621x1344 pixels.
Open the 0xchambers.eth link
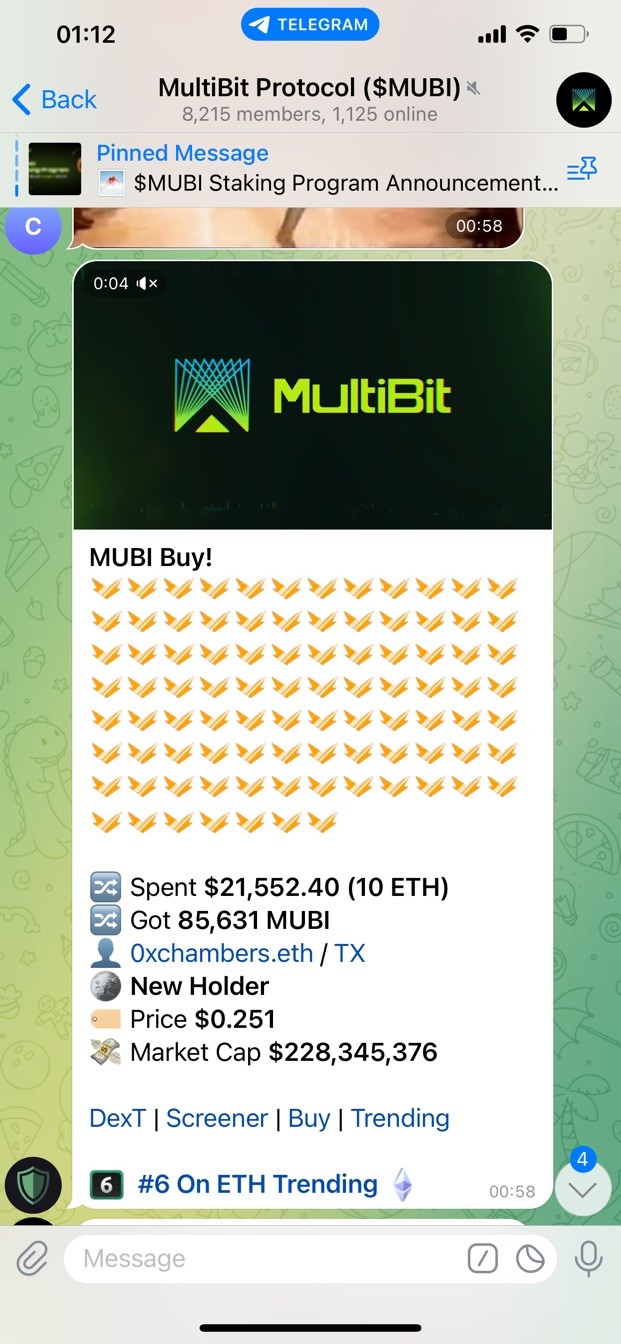(221, 953)
